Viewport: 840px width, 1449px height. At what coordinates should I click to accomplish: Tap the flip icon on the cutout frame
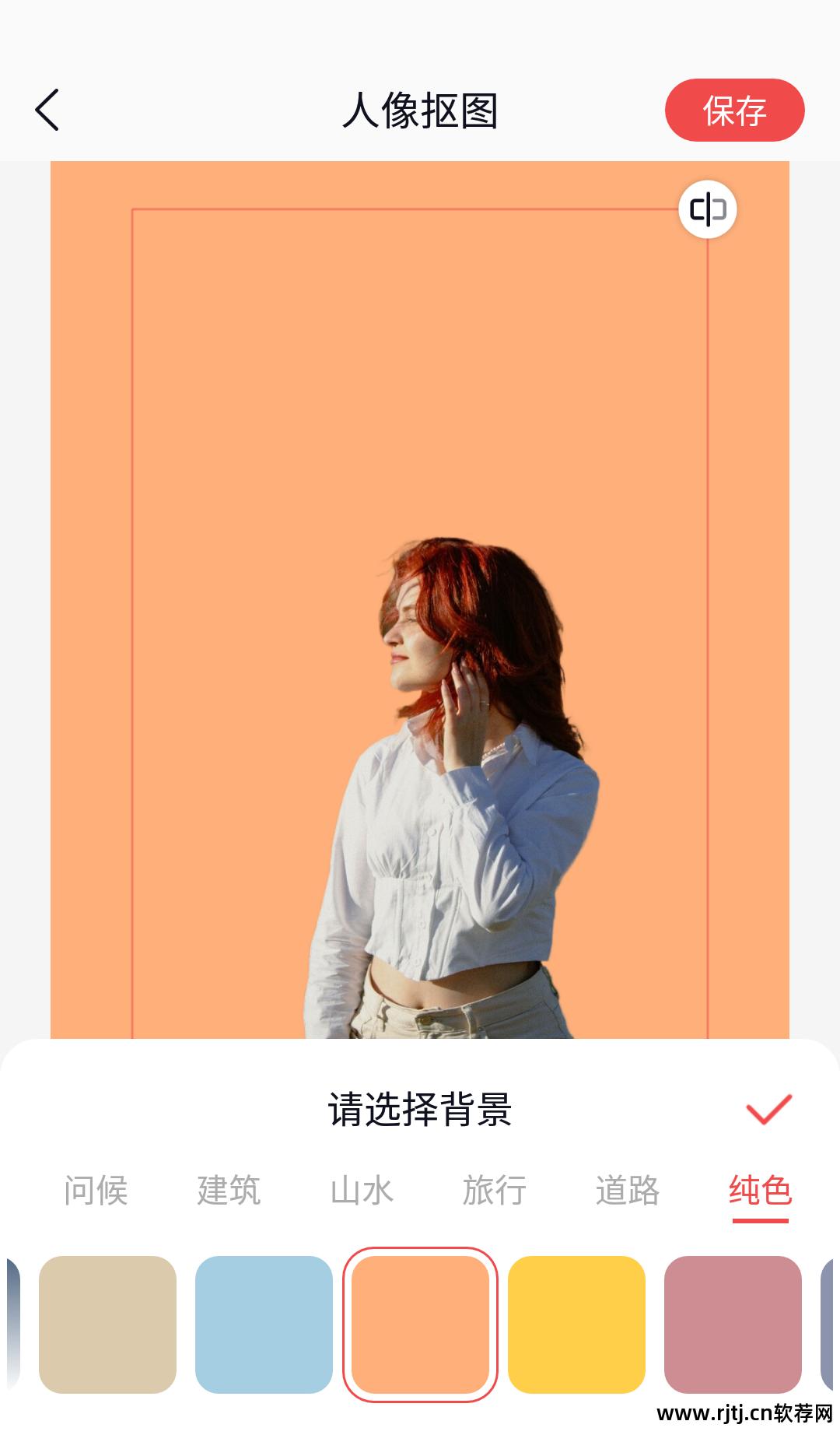click(x=708, y=209)
